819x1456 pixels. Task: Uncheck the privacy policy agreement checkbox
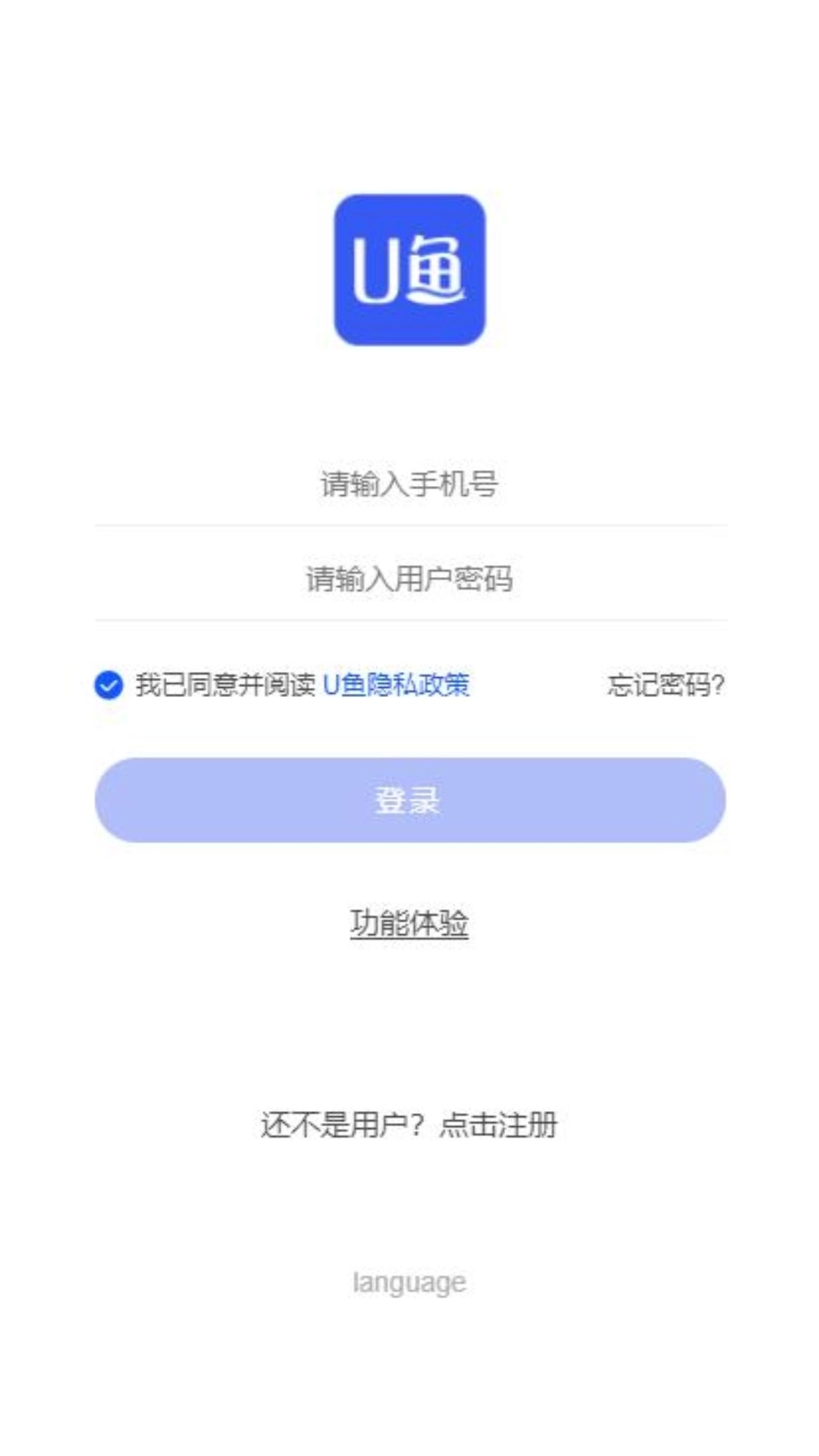coord(108,685)
